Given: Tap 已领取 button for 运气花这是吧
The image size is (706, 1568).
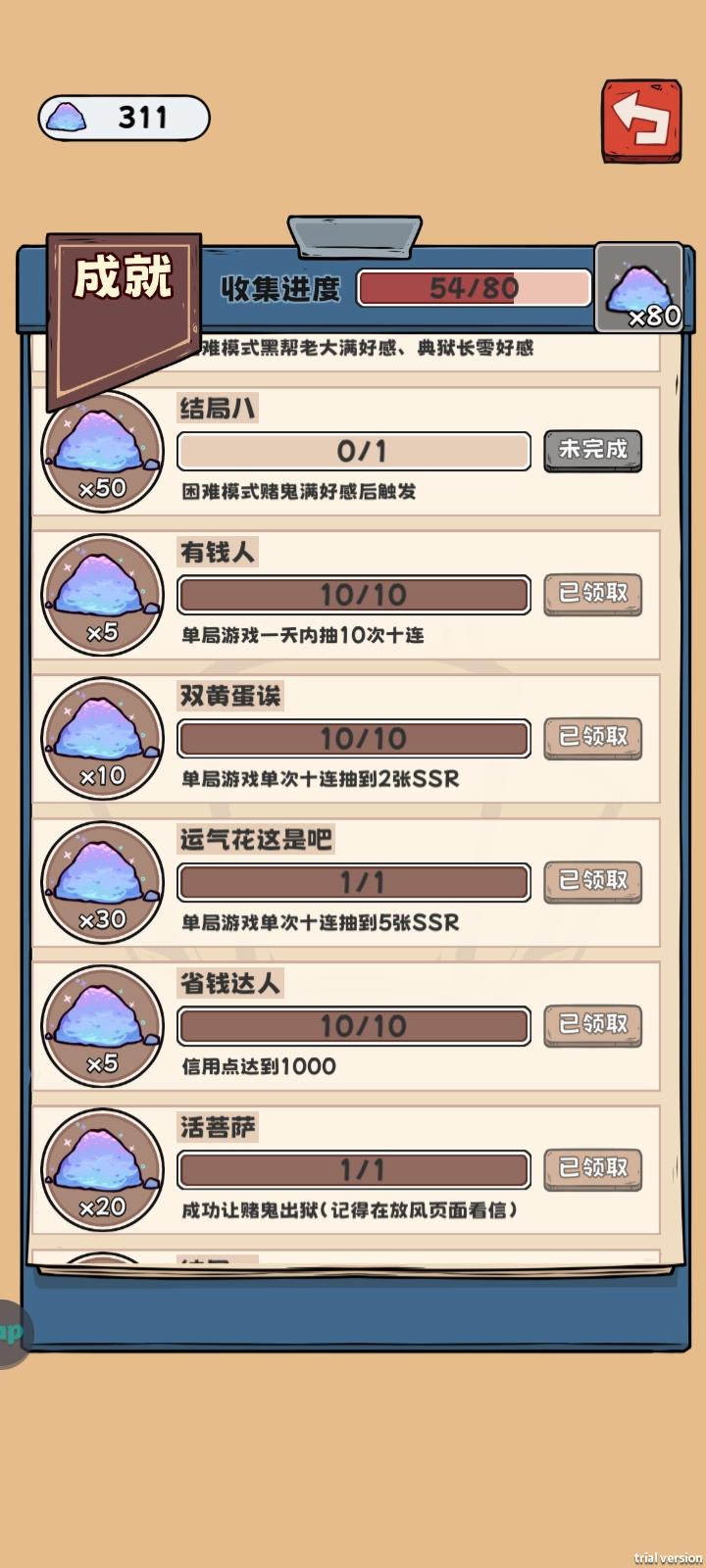Looking at the screenshot, I should (x=592, y=882).
